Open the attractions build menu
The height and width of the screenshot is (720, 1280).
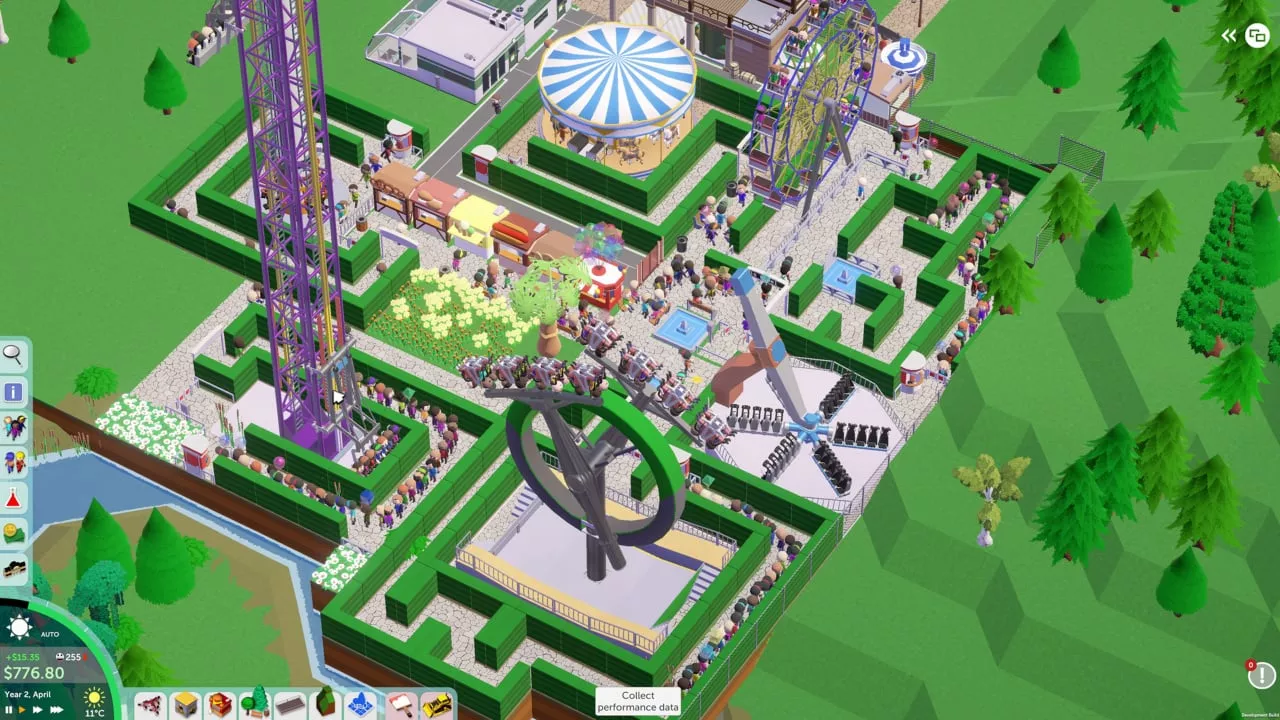coord(150,705)
